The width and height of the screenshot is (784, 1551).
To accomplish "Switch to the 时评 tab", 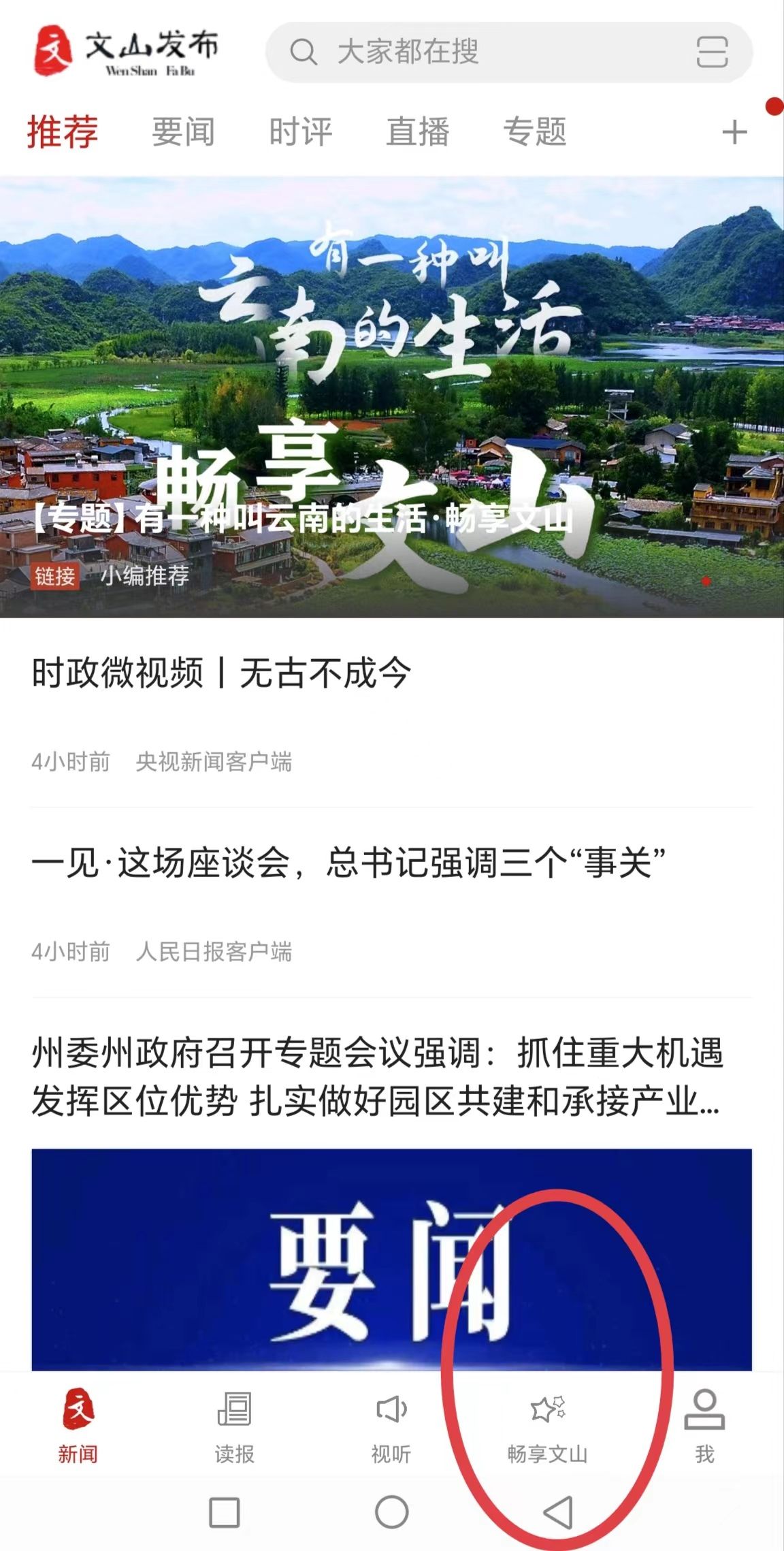I will point(300,131).
